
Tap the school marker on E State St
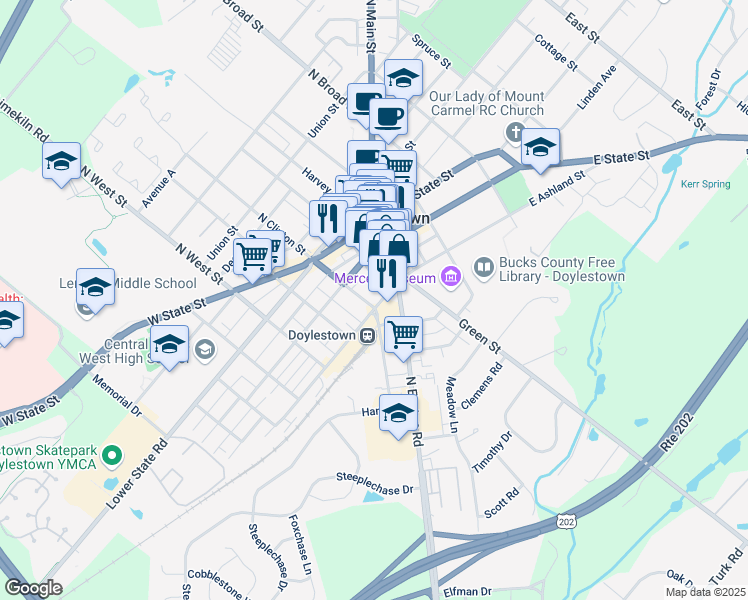click(540, 149)
